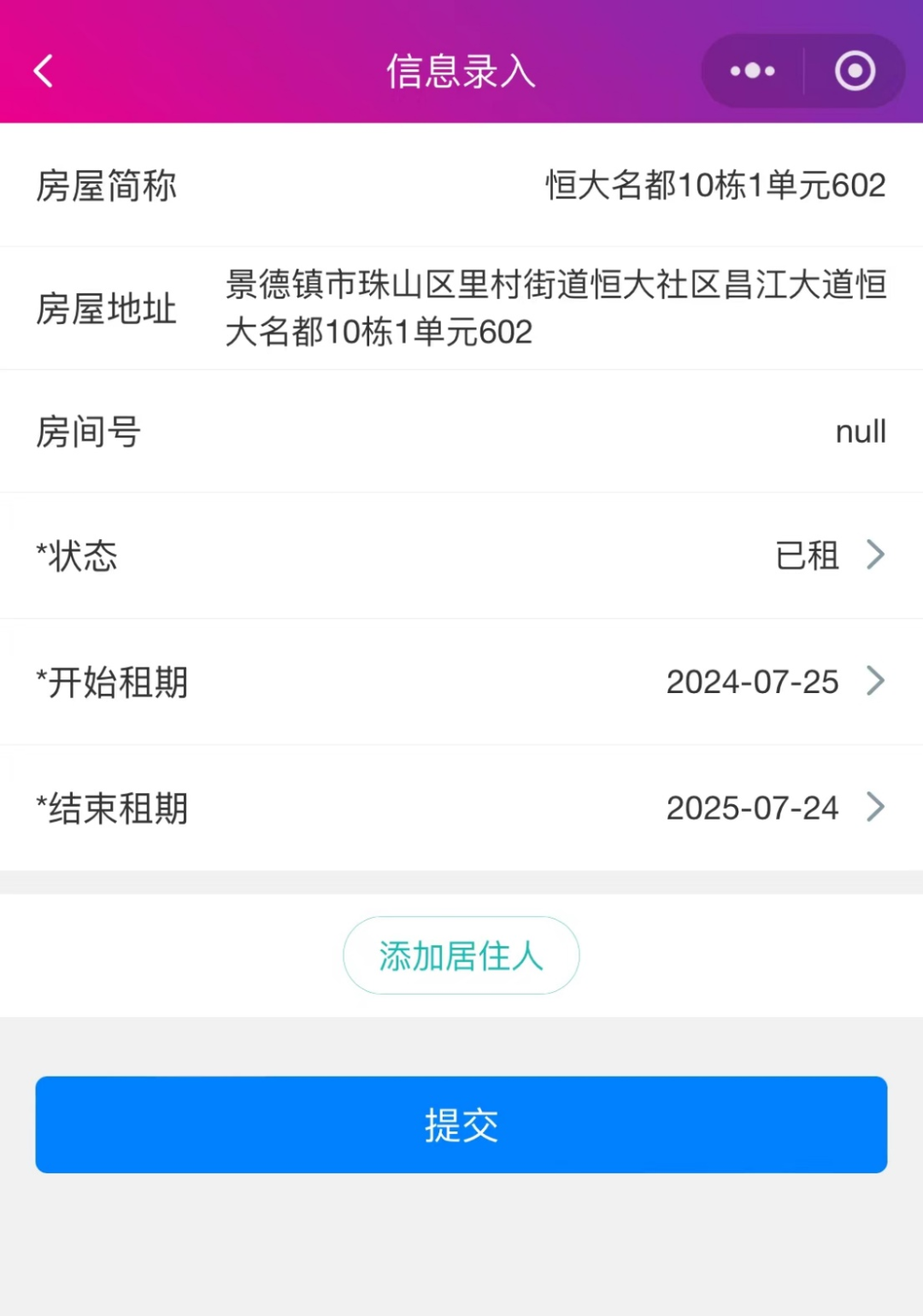Image resolution: width=923 pixels, height=1316 pixels.
Task: Change the 状态 rental status
Action: tap(827, 555)
